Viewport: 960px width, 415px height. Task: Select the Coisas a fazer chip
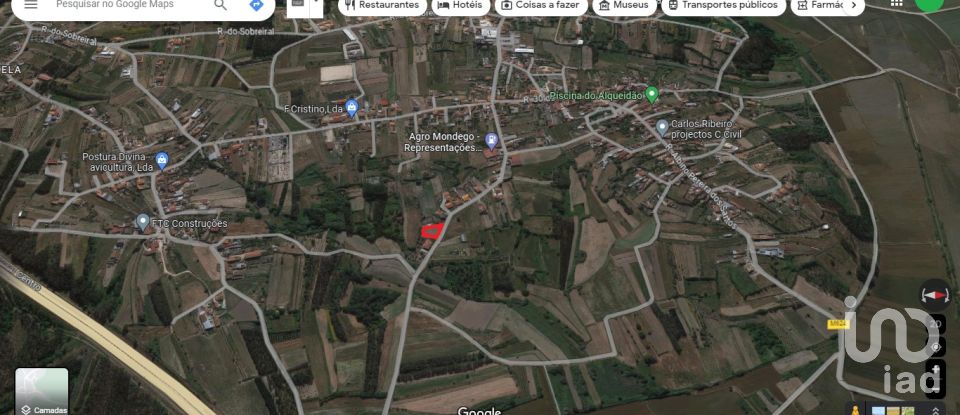click(x=540, y=5)
